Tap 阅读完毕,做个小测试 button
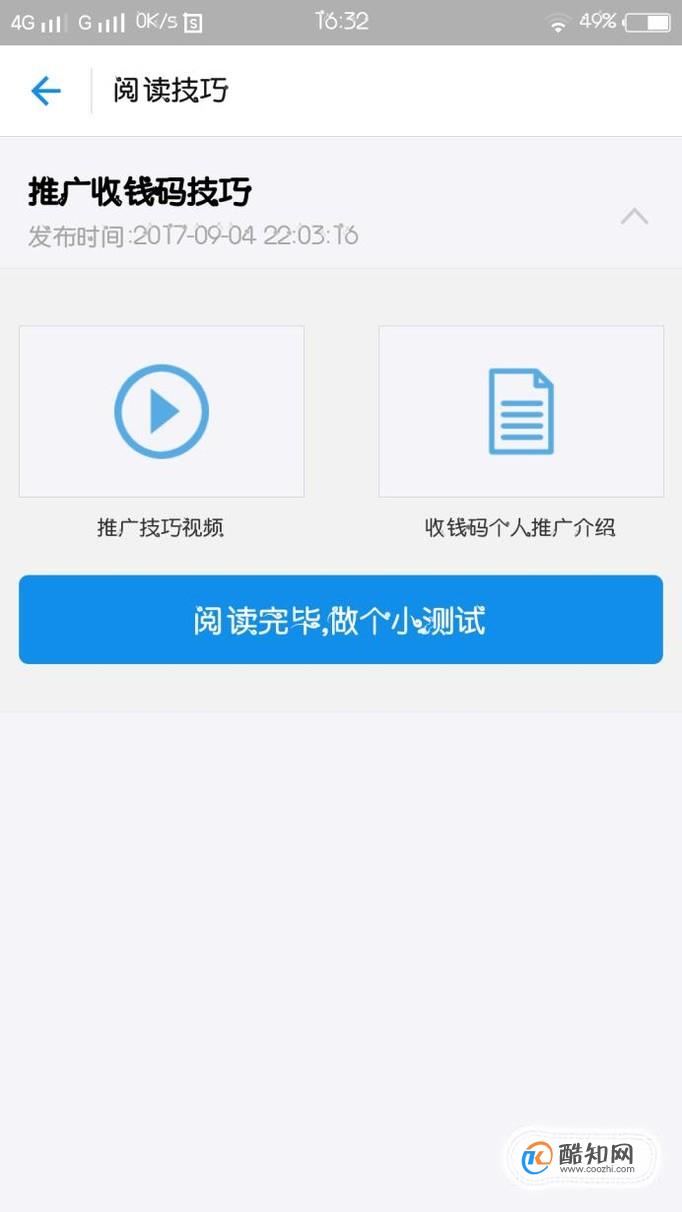The width and height of the screenshot is (682, 1212). point(341,619)
